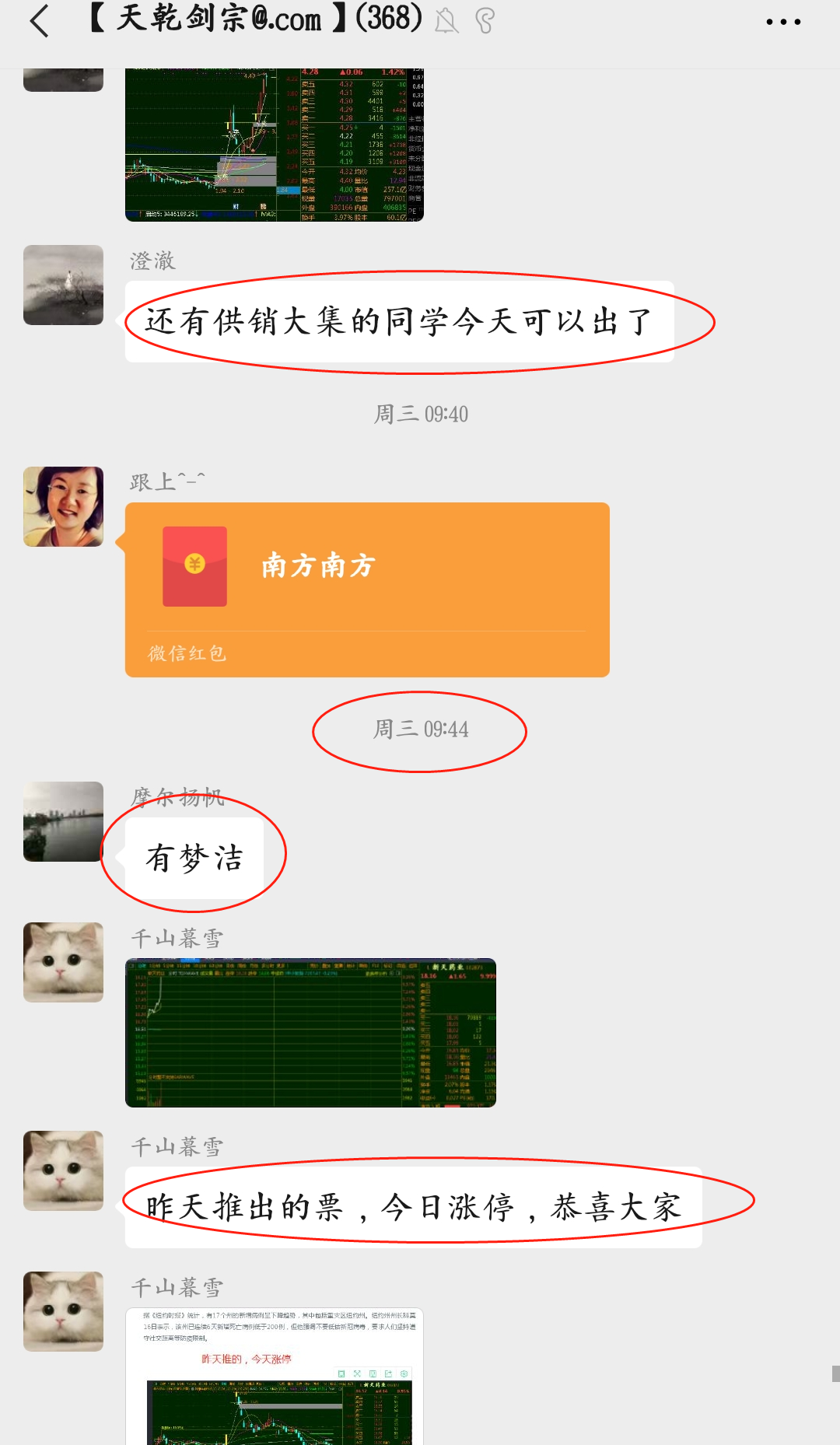View 摩尔扬帆's profile avatar

[63, 821]
